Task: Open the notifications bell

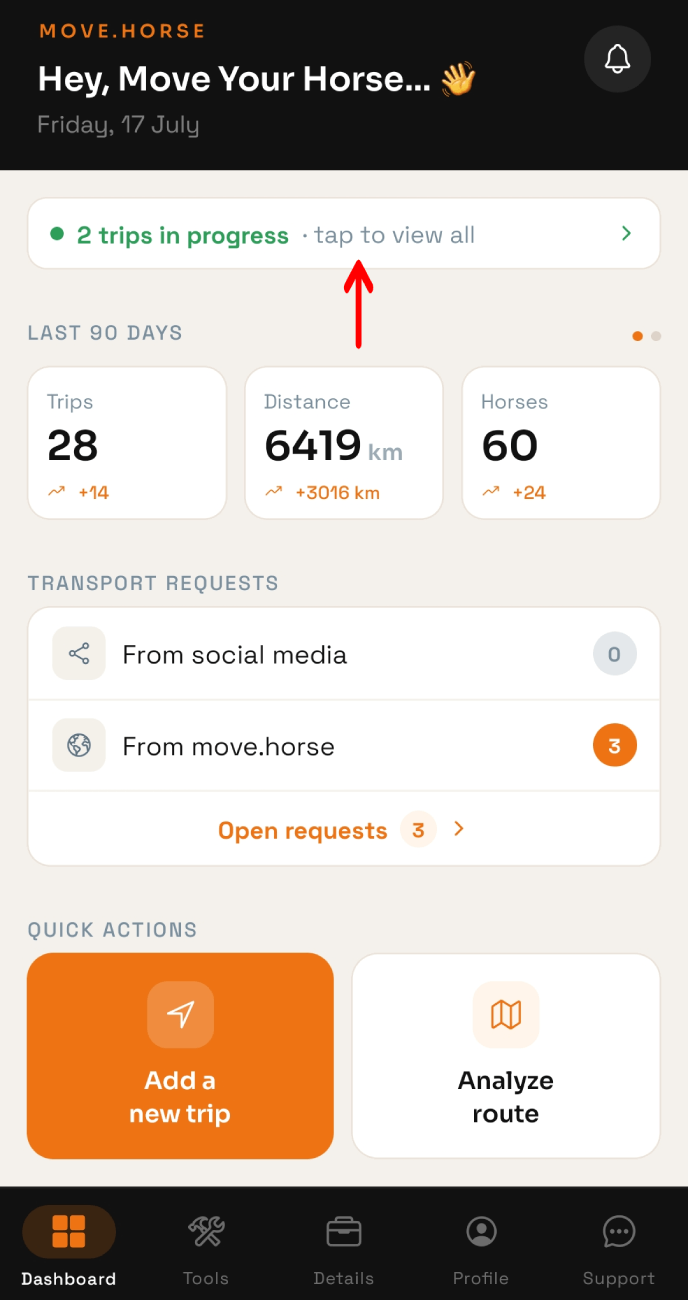Action: 617,59
